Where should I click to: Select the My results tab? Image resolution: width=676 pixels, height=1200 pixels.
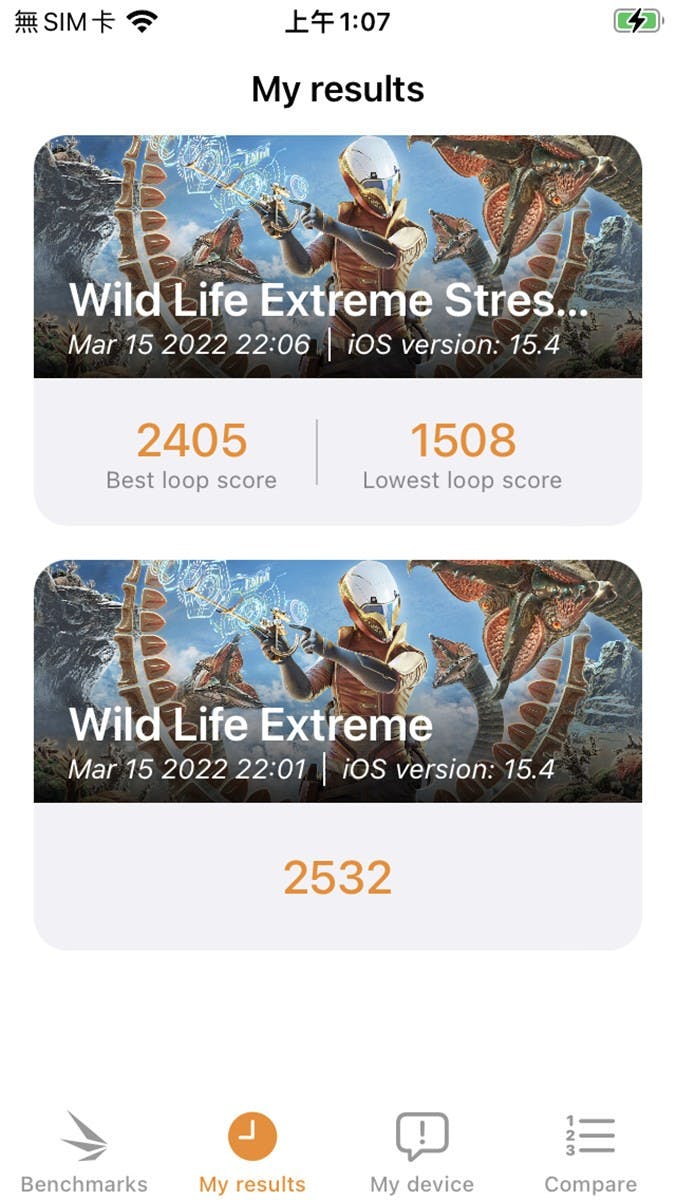[252, 1152]
